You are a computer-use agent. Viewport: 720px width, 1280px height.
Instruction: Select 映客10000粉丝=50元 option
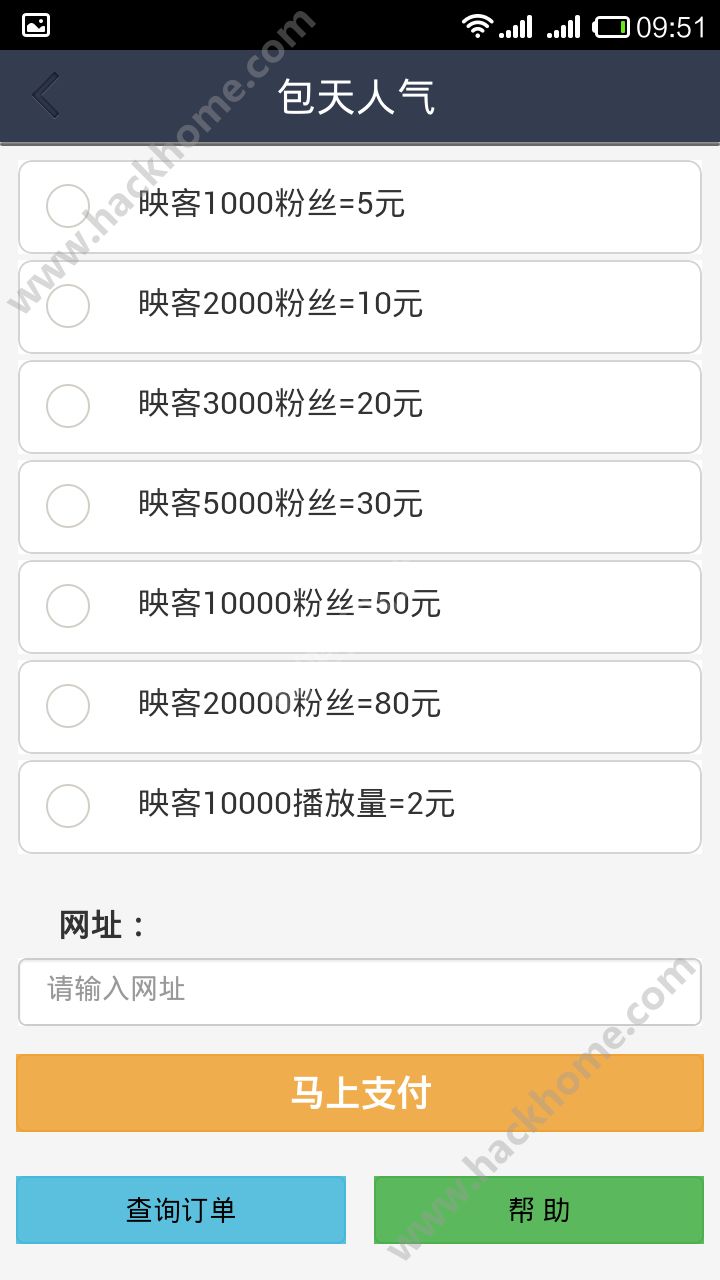(x=68, y=606)
